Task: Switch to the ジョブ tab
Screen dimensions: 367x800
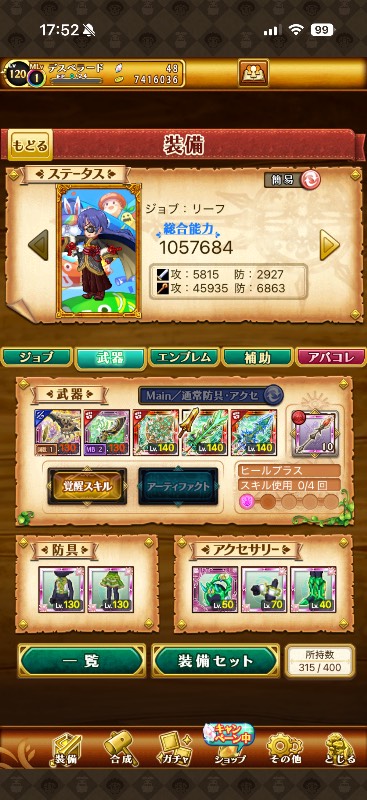Action: click(x=36, y=357)
